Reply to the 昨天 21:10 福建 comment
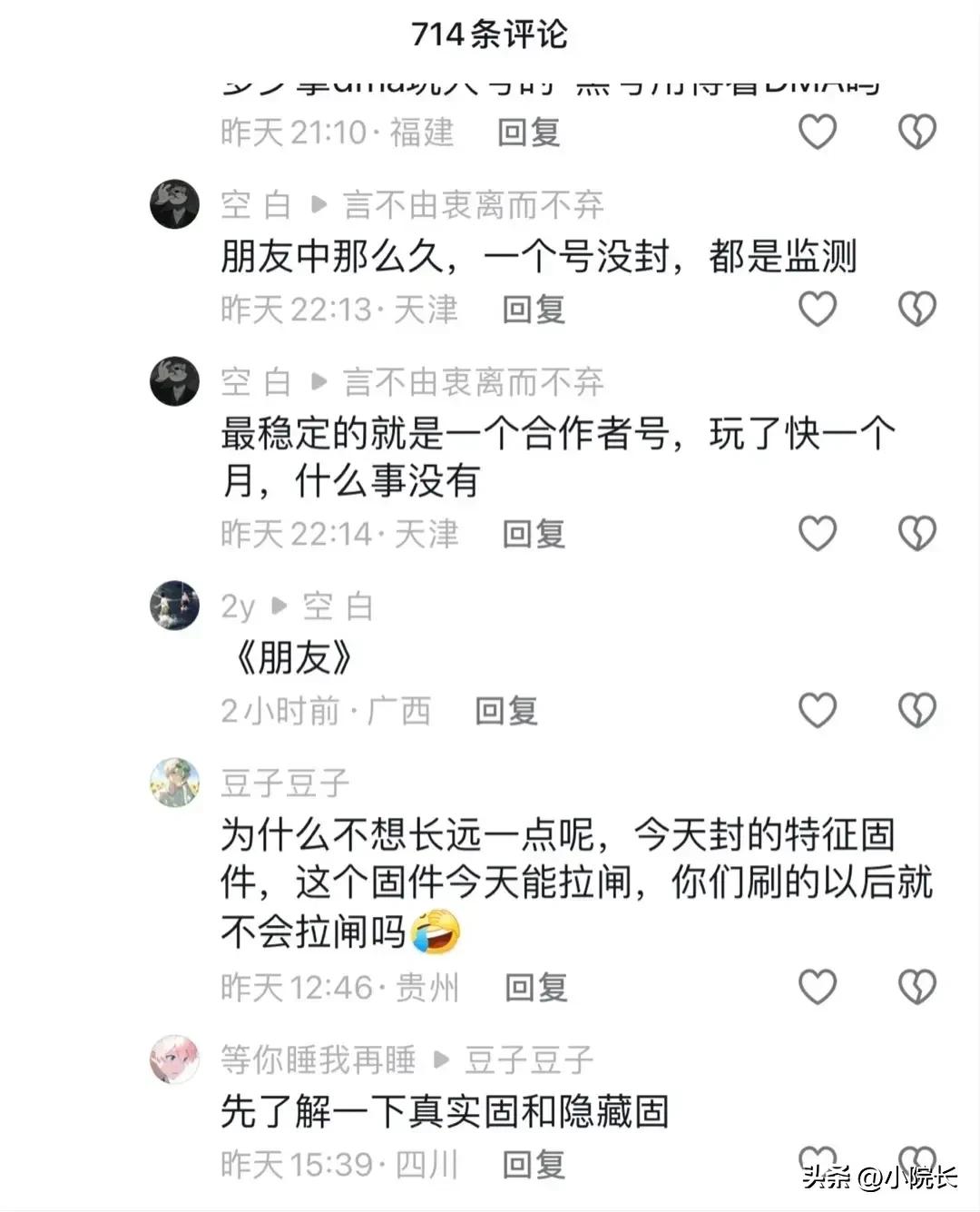 tap(529, 133)
